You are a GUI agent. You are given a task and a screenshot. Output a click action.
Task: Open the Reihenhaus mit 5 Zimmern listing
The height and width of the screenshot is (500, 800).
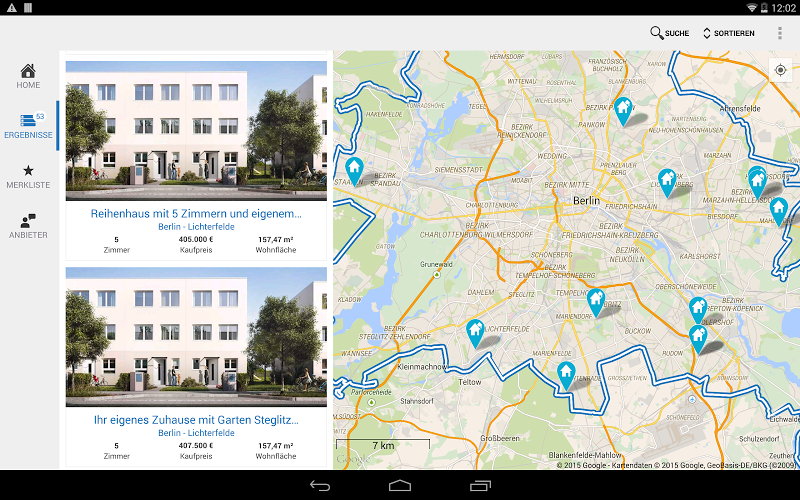click(196, 214)
